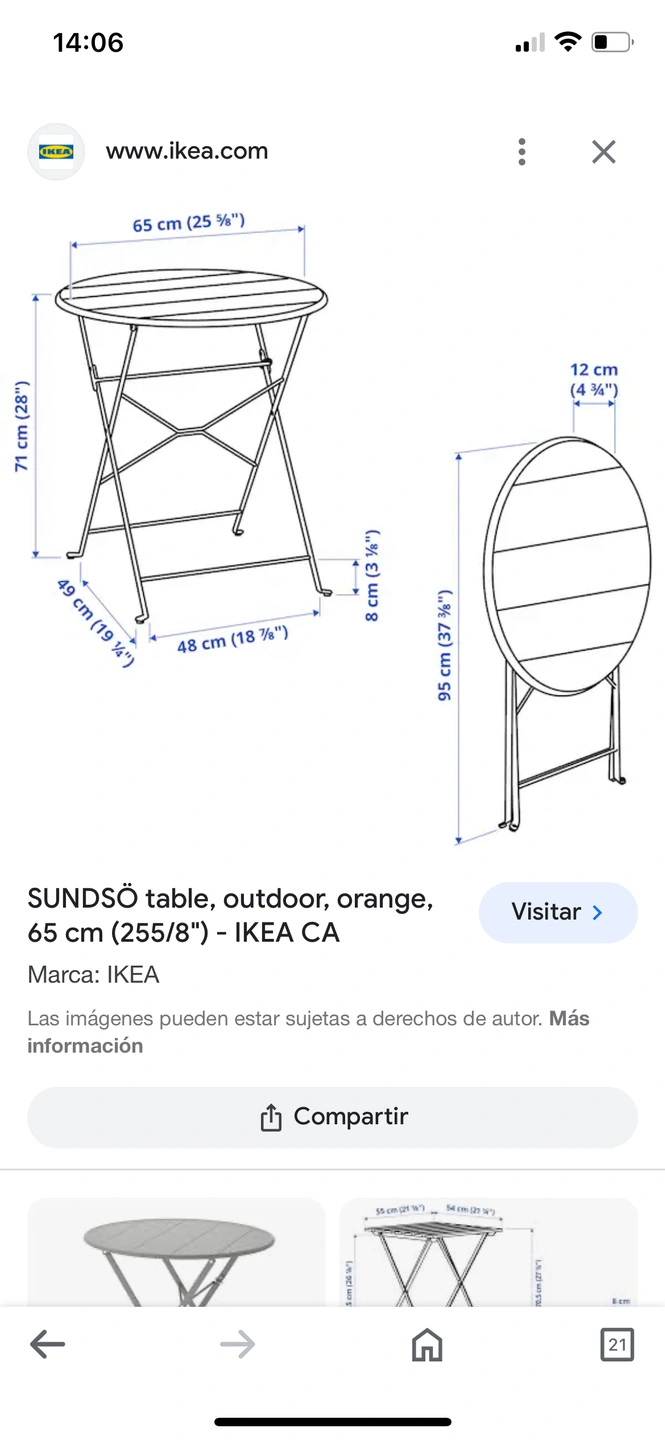
Task: Open the three-dot overflow menu
Action: 521,152
